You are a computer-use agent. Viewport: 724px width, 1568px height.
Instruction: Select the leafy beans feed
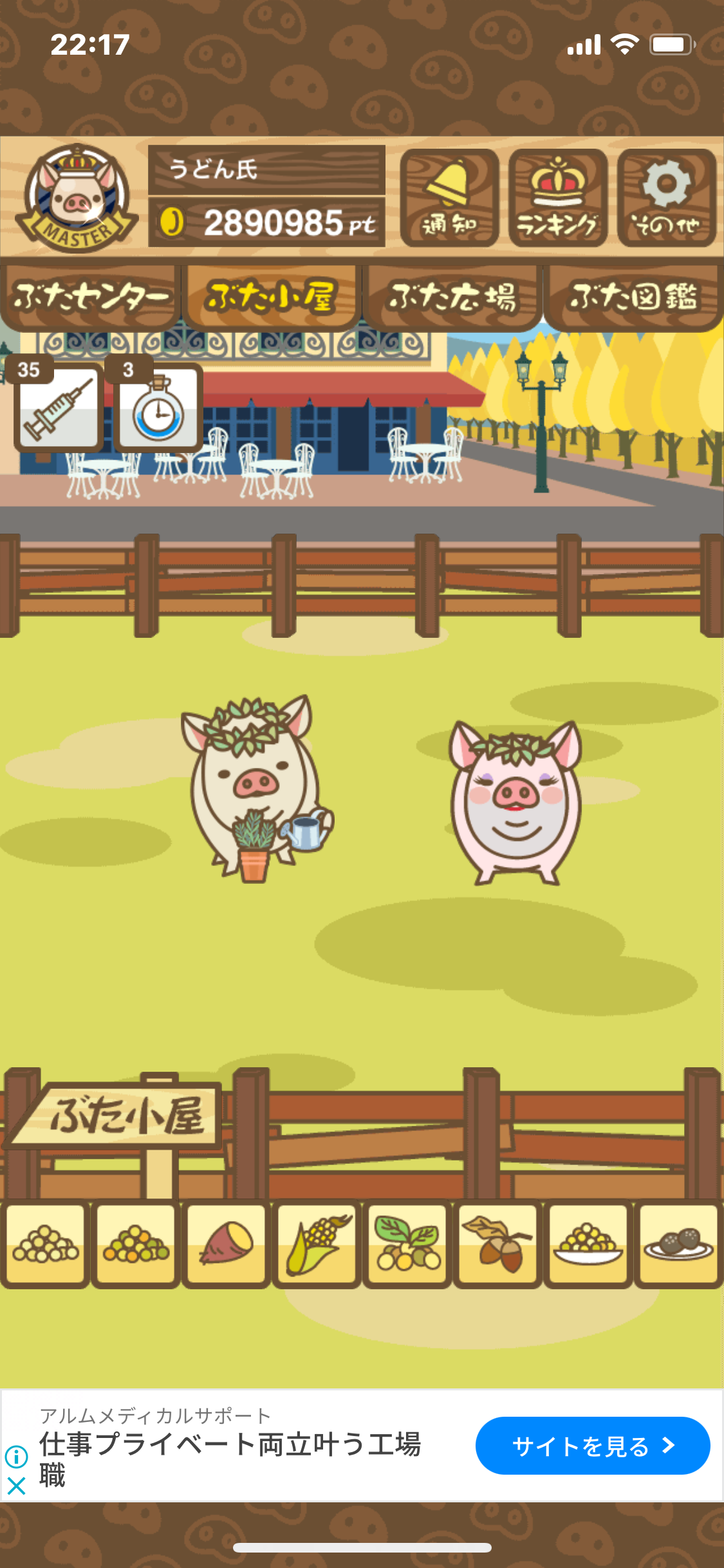[x=407, y=1244]
